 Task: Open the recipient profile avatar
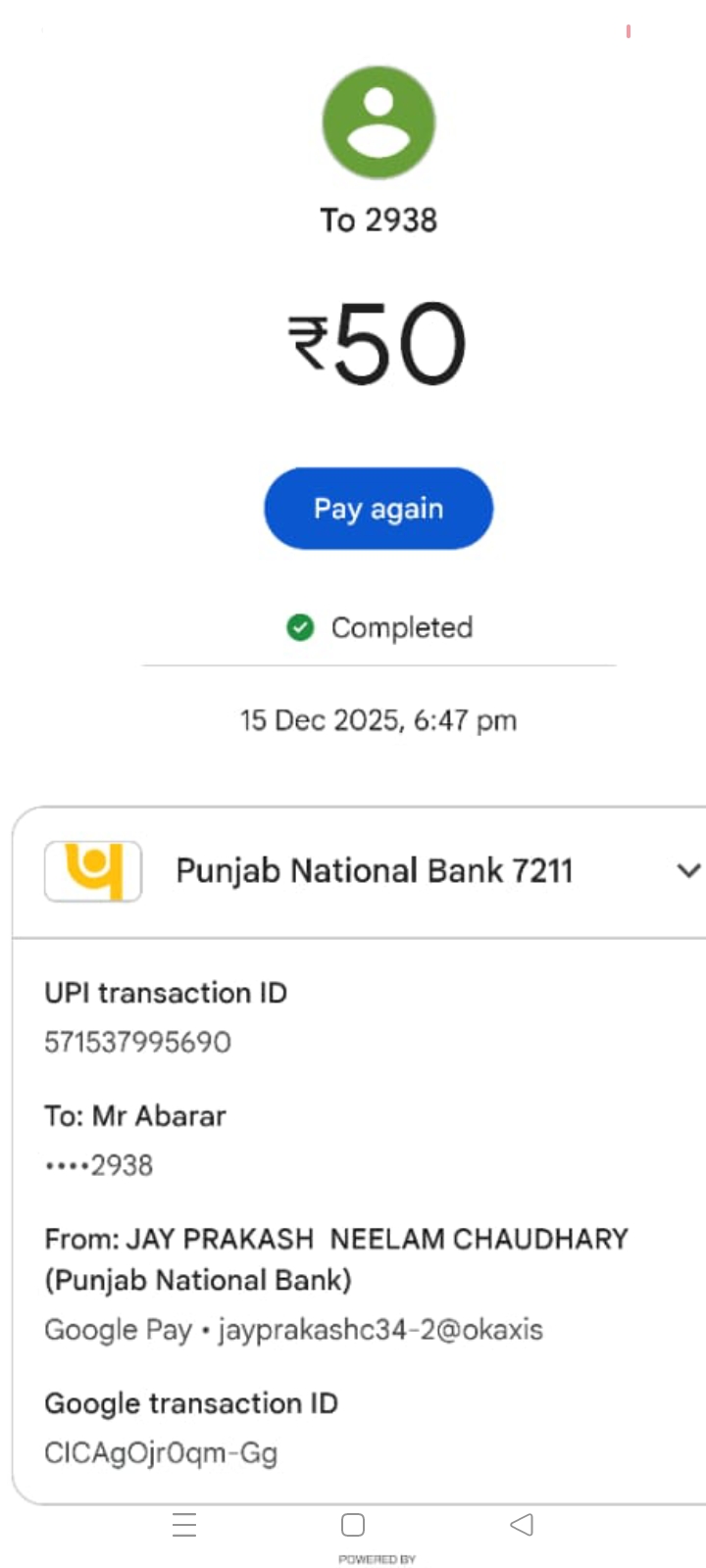(378, 123)
